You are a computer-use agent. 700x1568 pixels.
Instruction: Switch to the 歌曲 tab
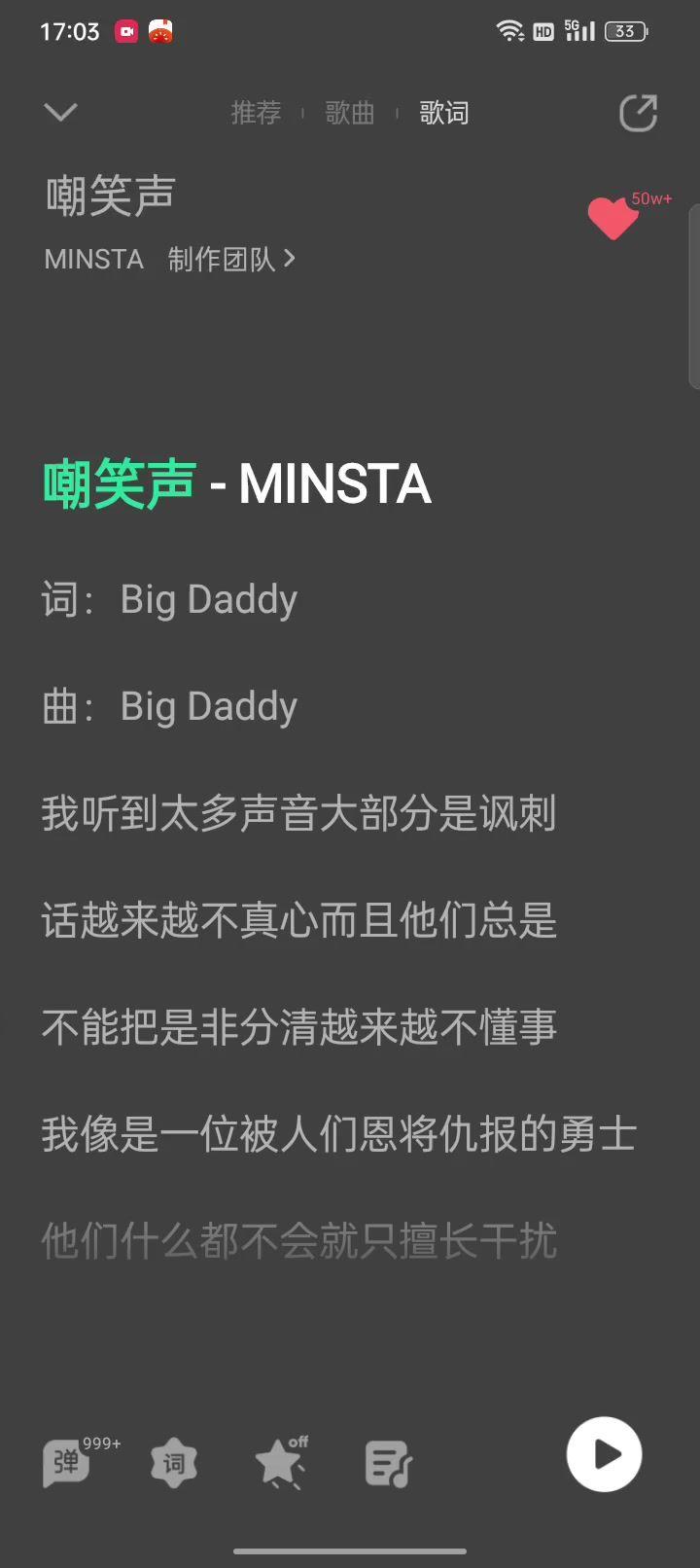(x=349, y=113)
